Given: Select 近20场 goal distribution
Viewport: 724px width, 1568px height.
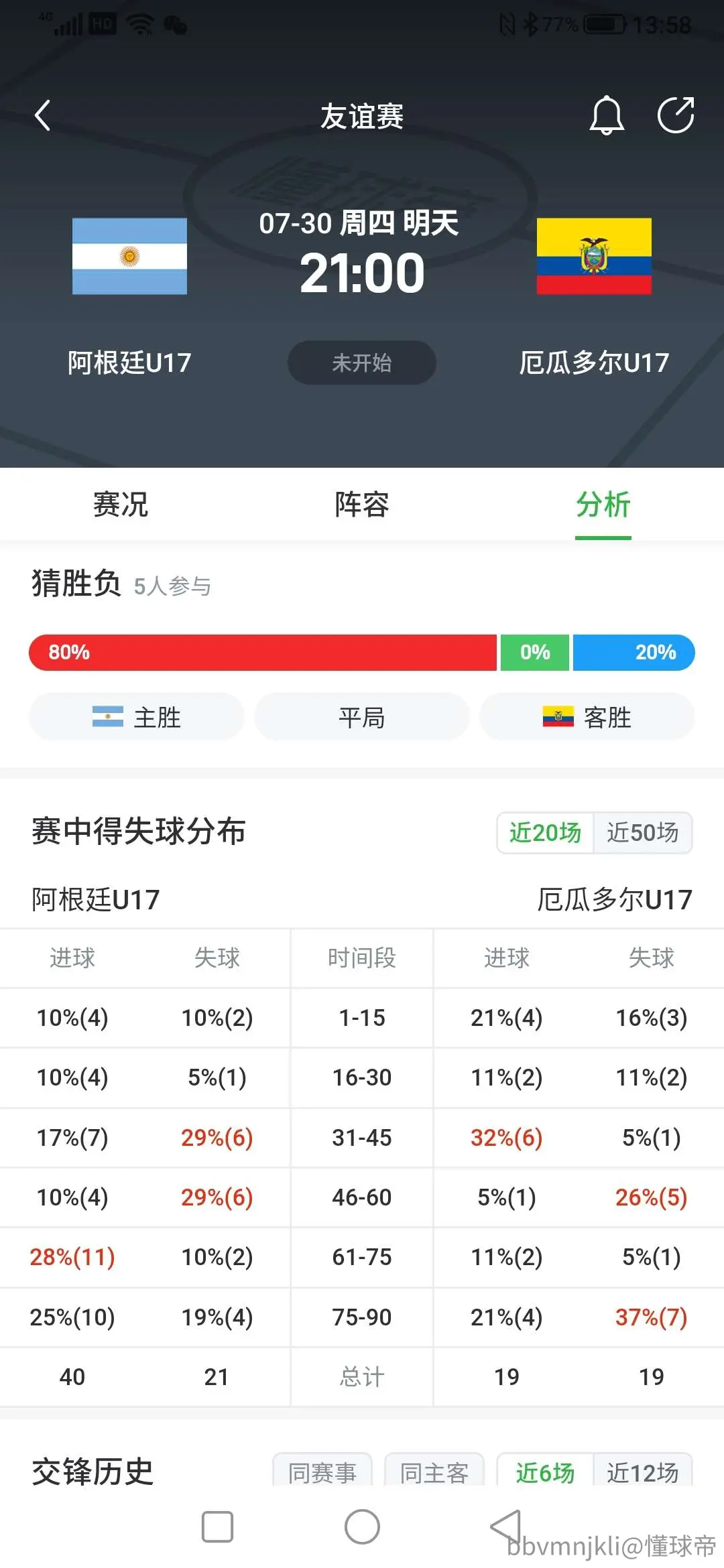Looking at the screenshot, I should pyautogui.click(x=545, y=833).
